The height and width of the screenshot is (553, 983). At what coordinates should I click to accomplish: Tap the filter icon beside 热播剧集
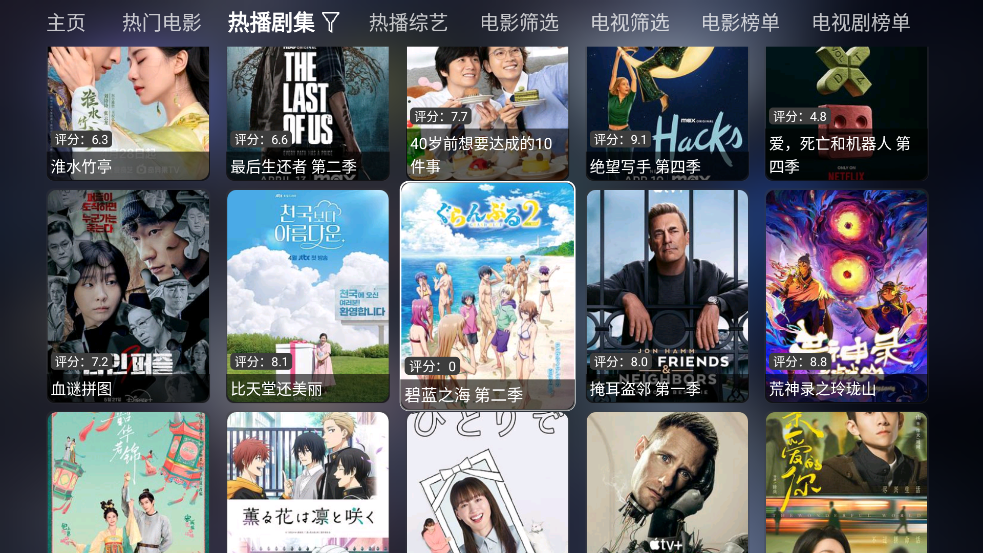click(x=330, y=22)
